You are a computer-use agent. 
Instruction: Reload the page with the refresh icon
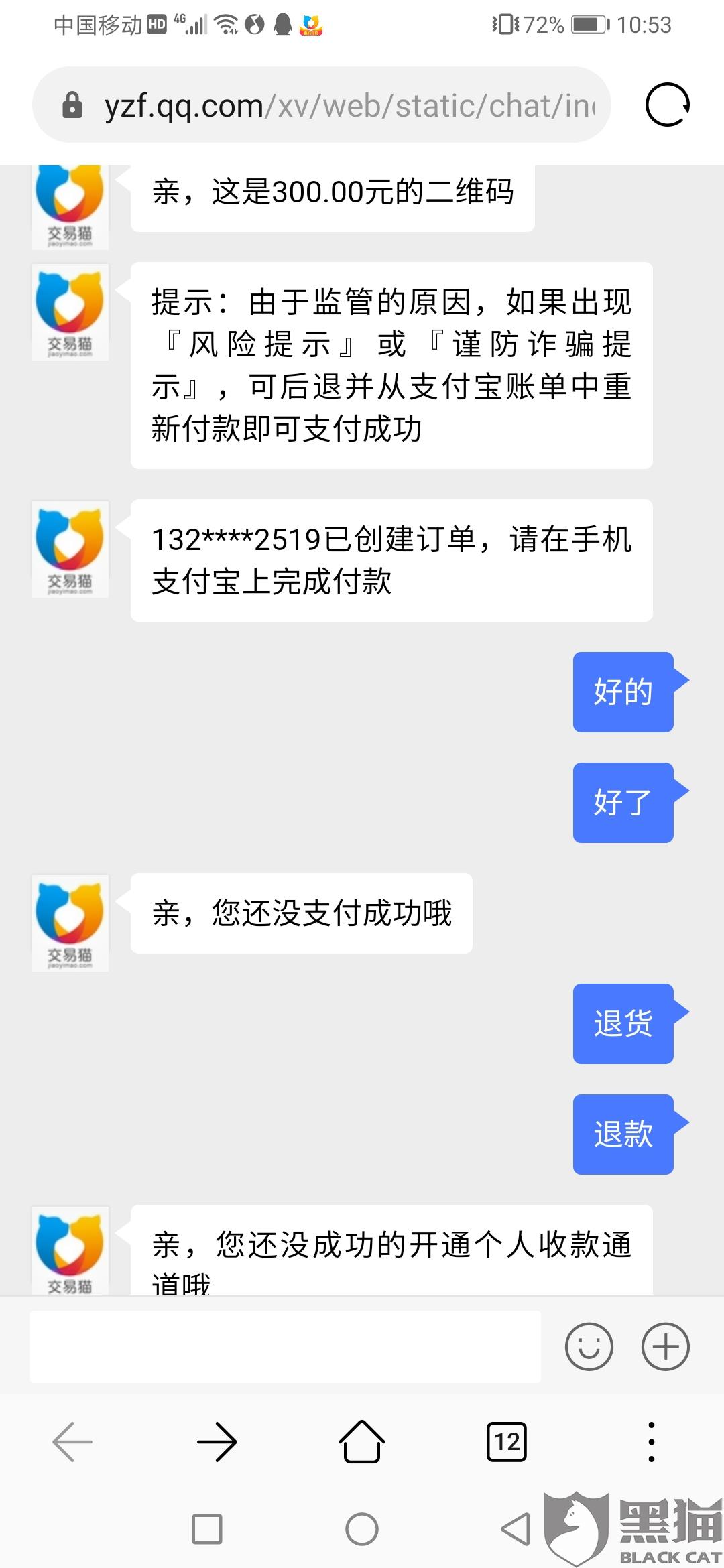(x=667, y=105)
